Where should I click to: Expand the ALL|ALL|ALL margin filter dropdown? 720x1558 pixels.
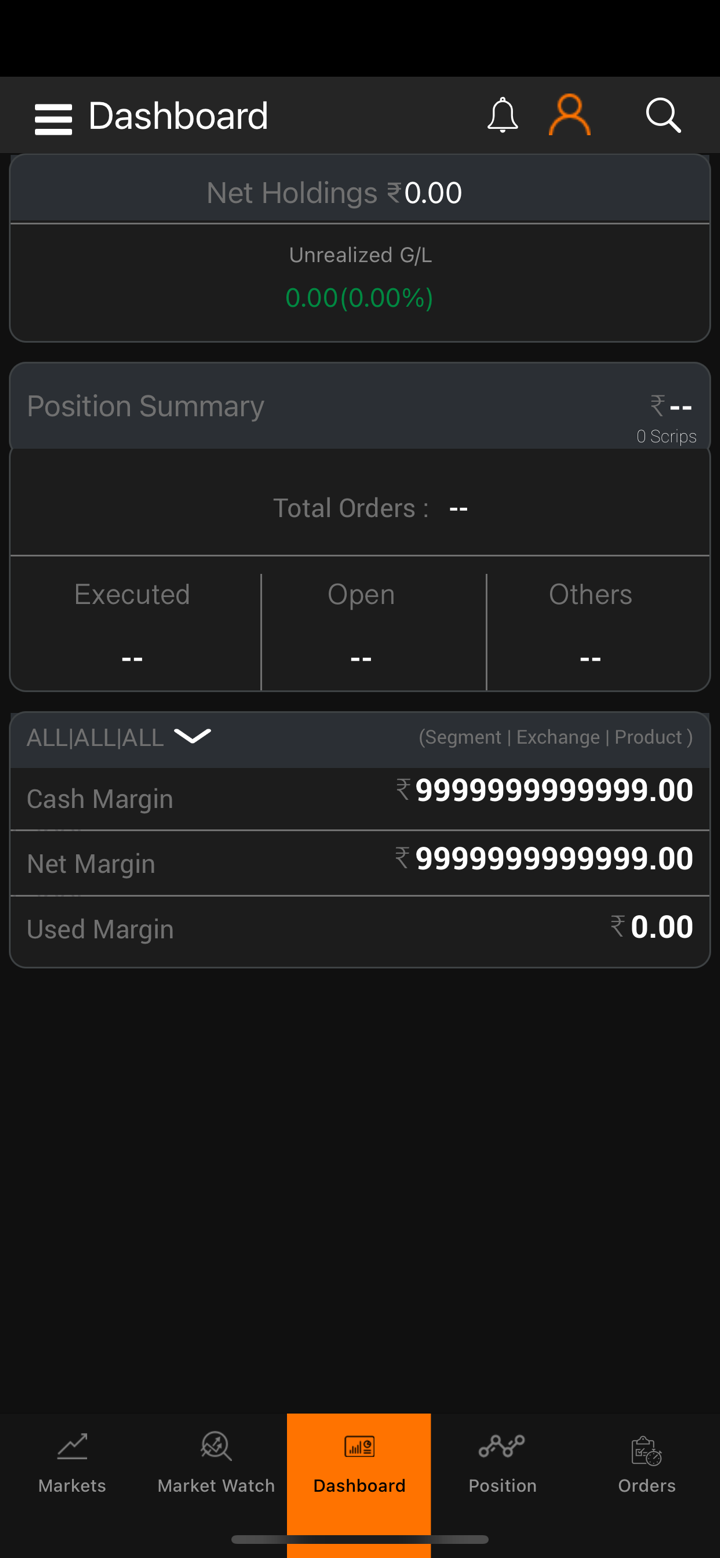click(x=192, y=737)
